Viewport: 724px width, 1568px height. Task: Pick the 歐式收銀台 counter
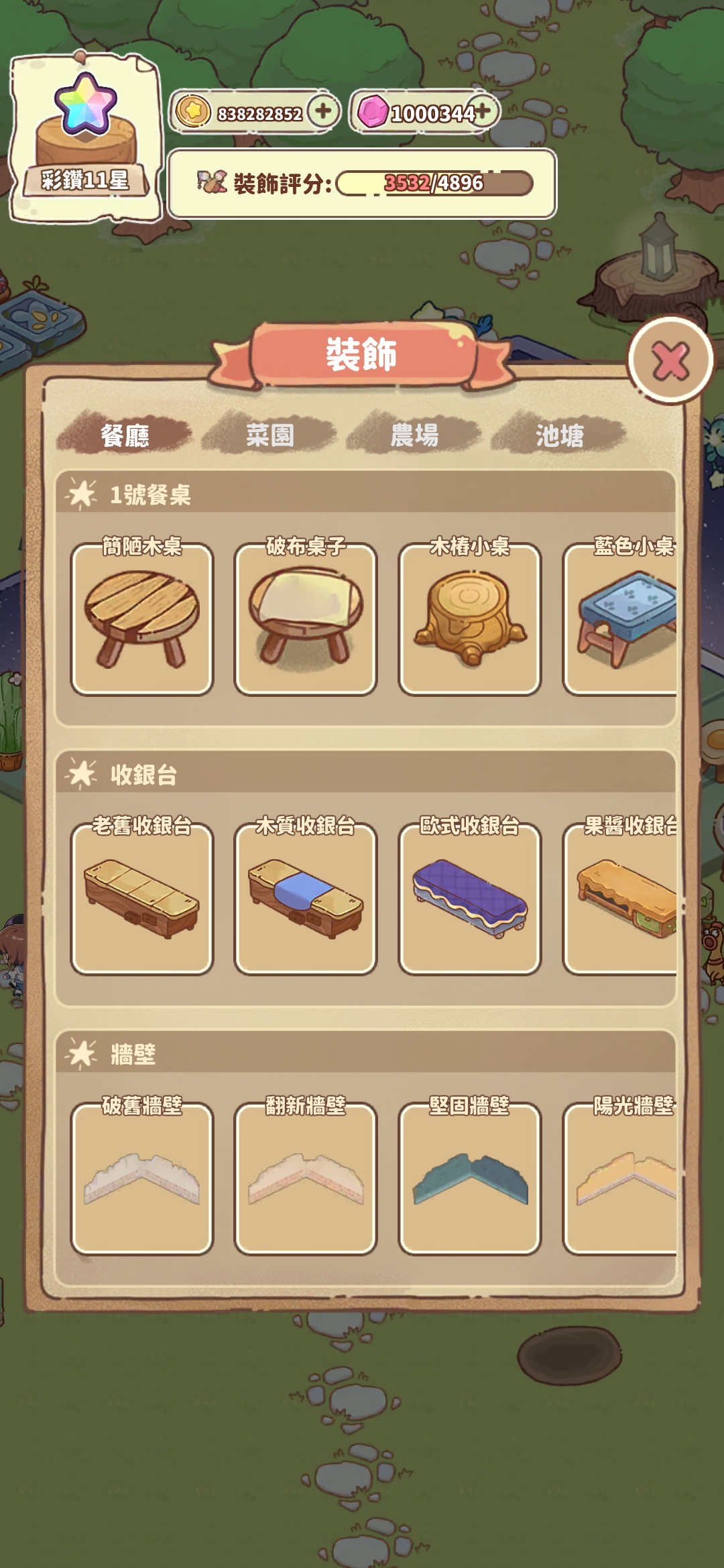click(469, 899)
